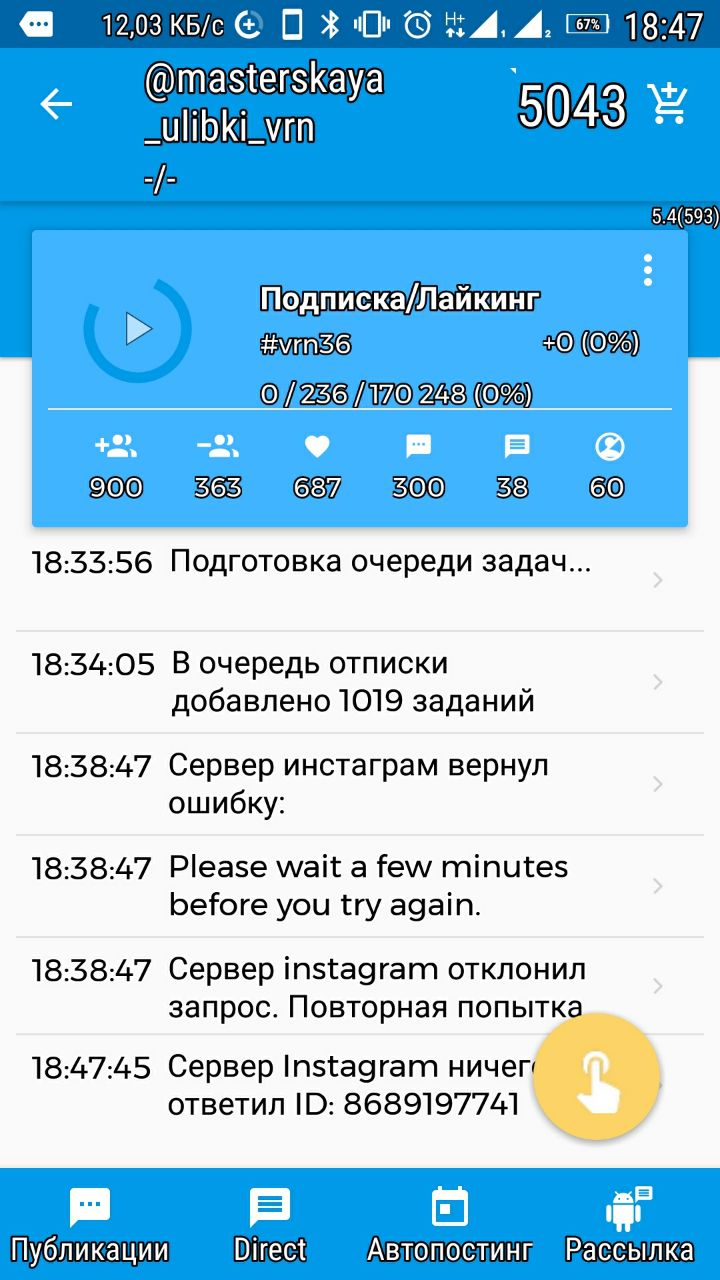Go back using the top arrow
Screen dimensions: 720x1280
(x=56, y=105)
